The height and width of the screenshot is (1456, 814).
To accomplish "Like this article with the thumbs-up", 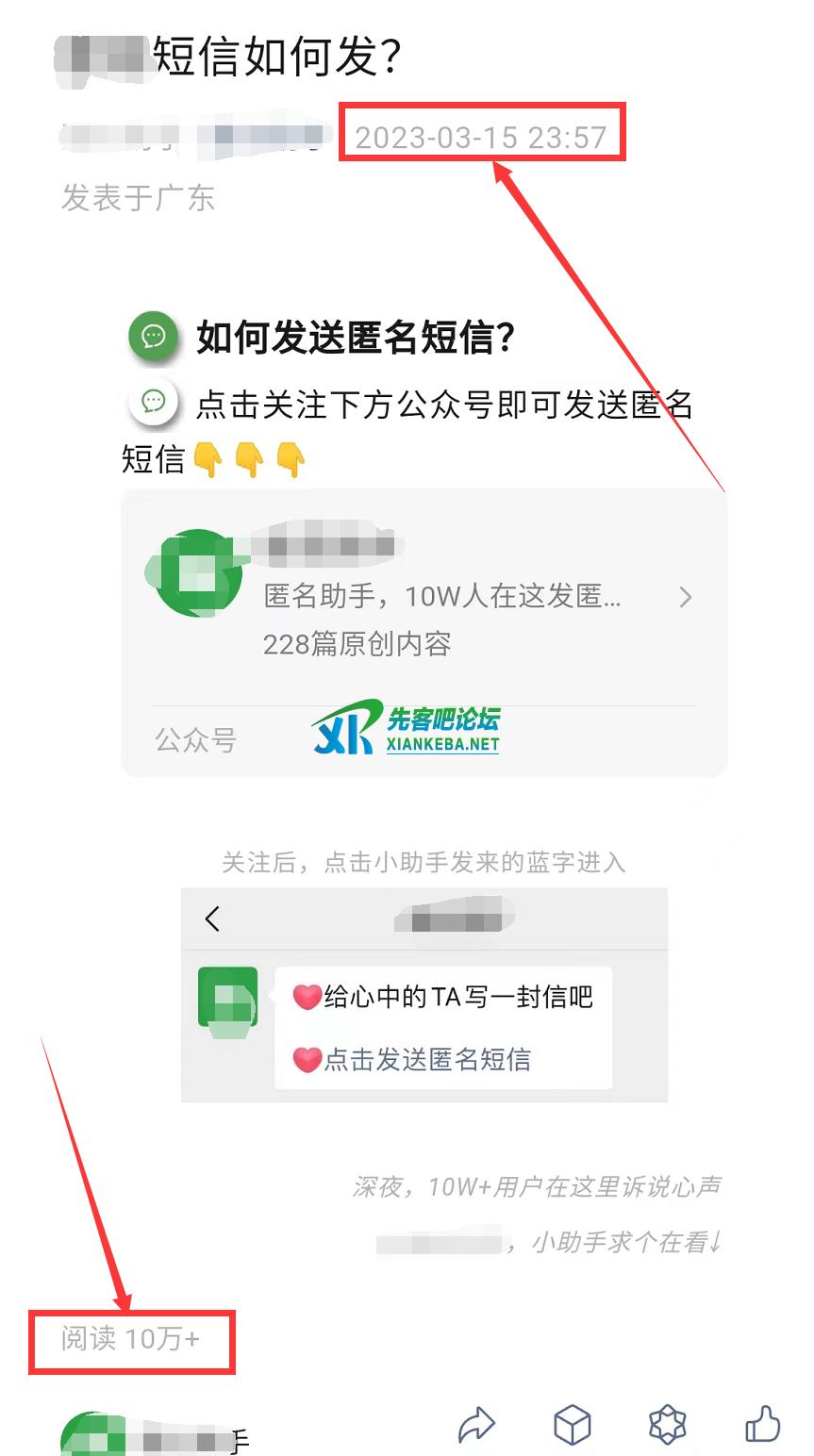I will coord(763,1423).
